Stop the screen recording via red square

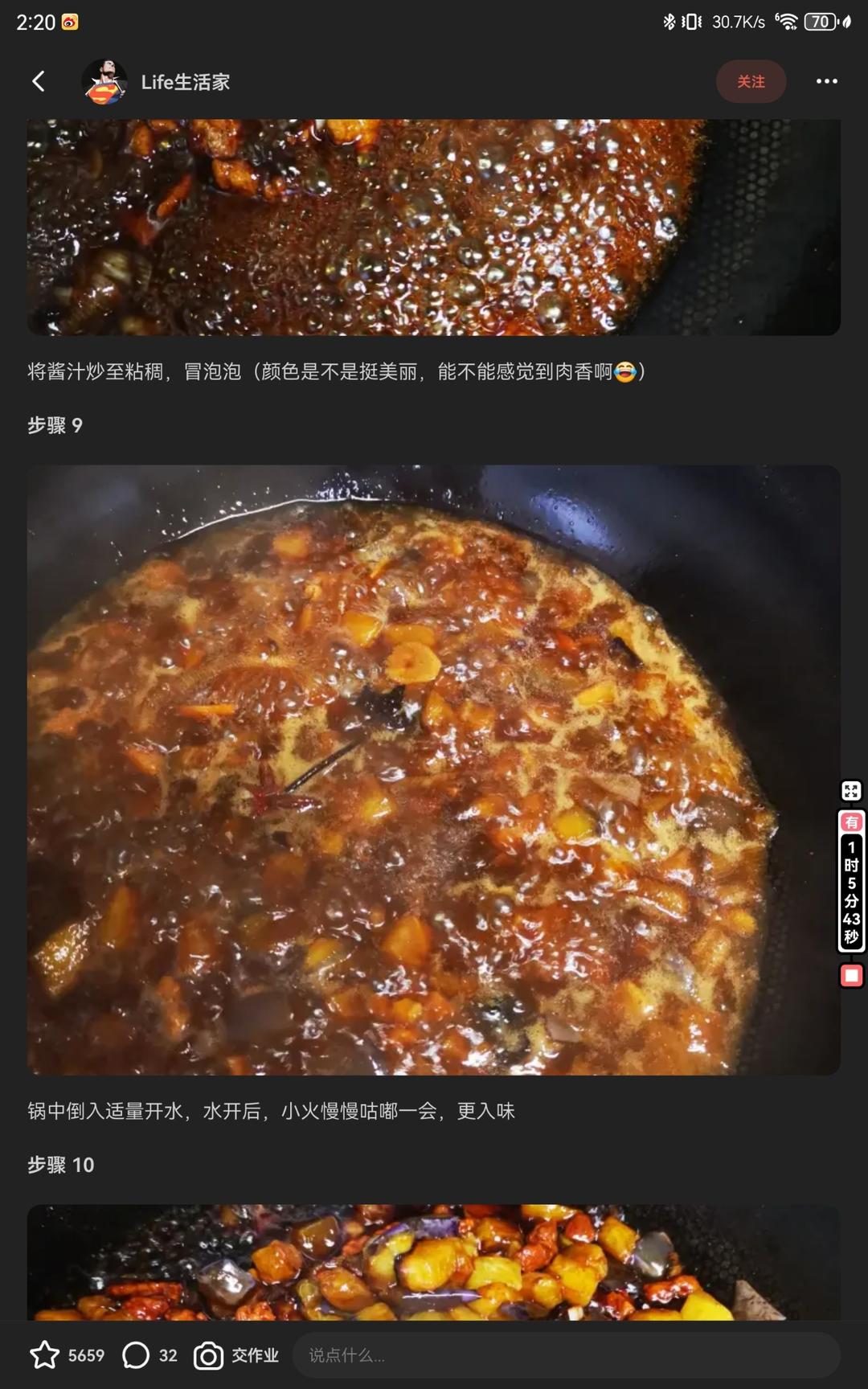point(851,976)
